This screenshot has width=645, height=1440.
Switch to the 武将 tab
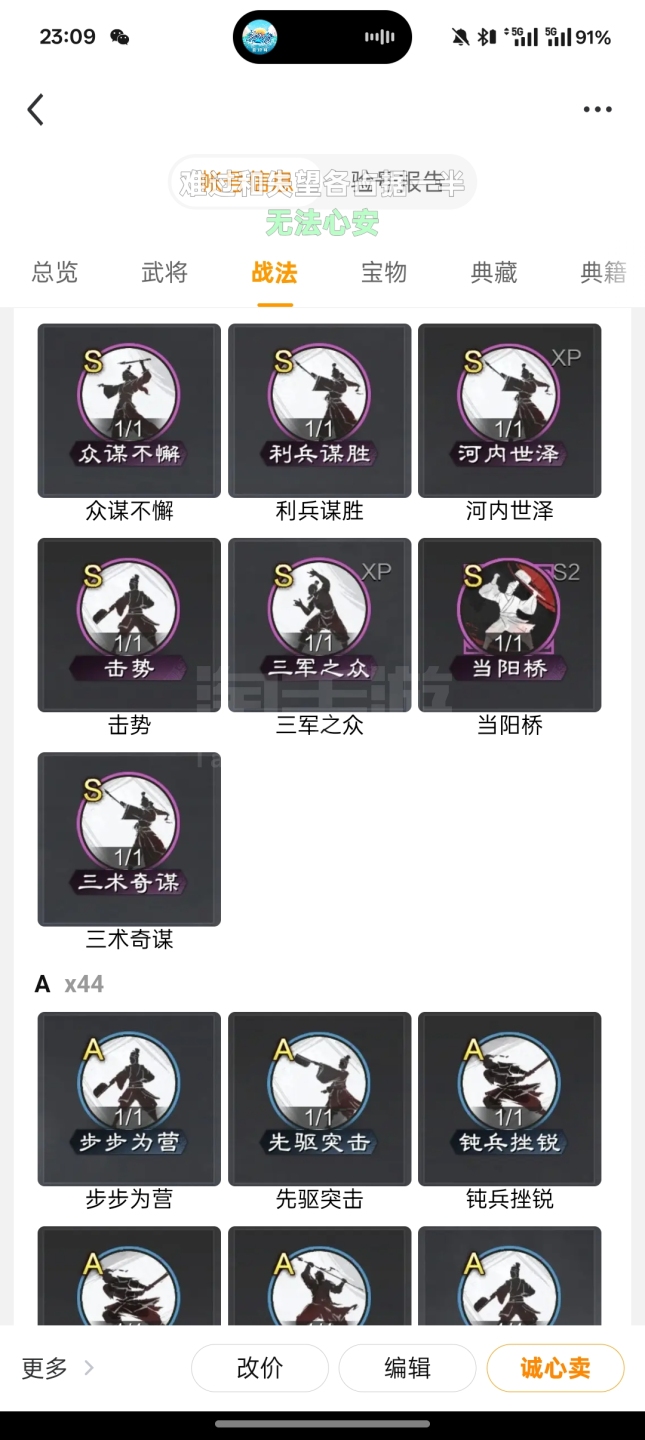coord(164,273)
